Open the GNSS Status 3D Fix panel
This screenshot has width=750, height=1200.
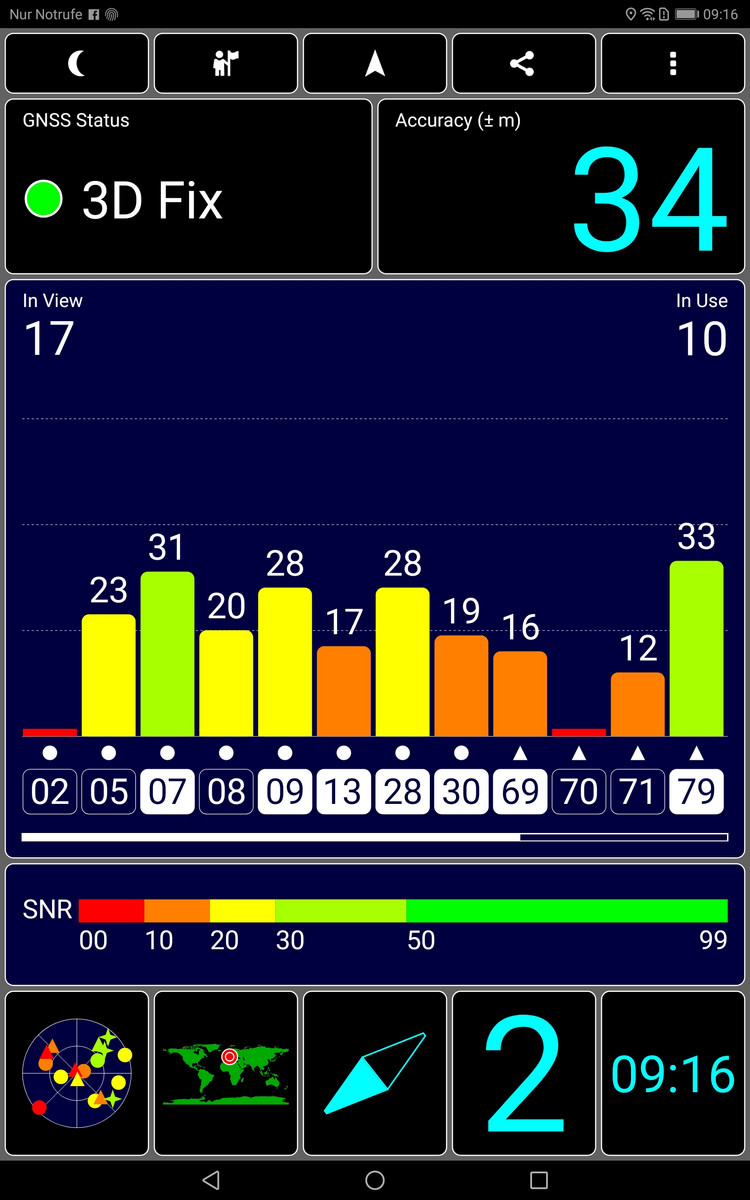(x=189, y=186)
